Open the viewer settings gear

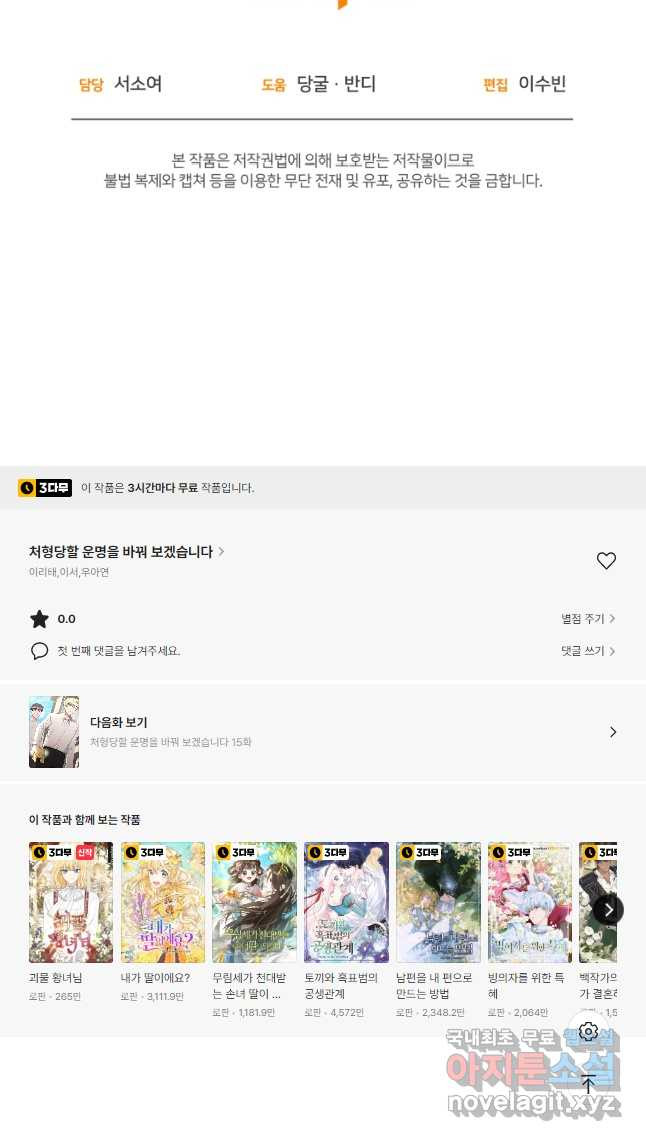tap(588, 1031)
